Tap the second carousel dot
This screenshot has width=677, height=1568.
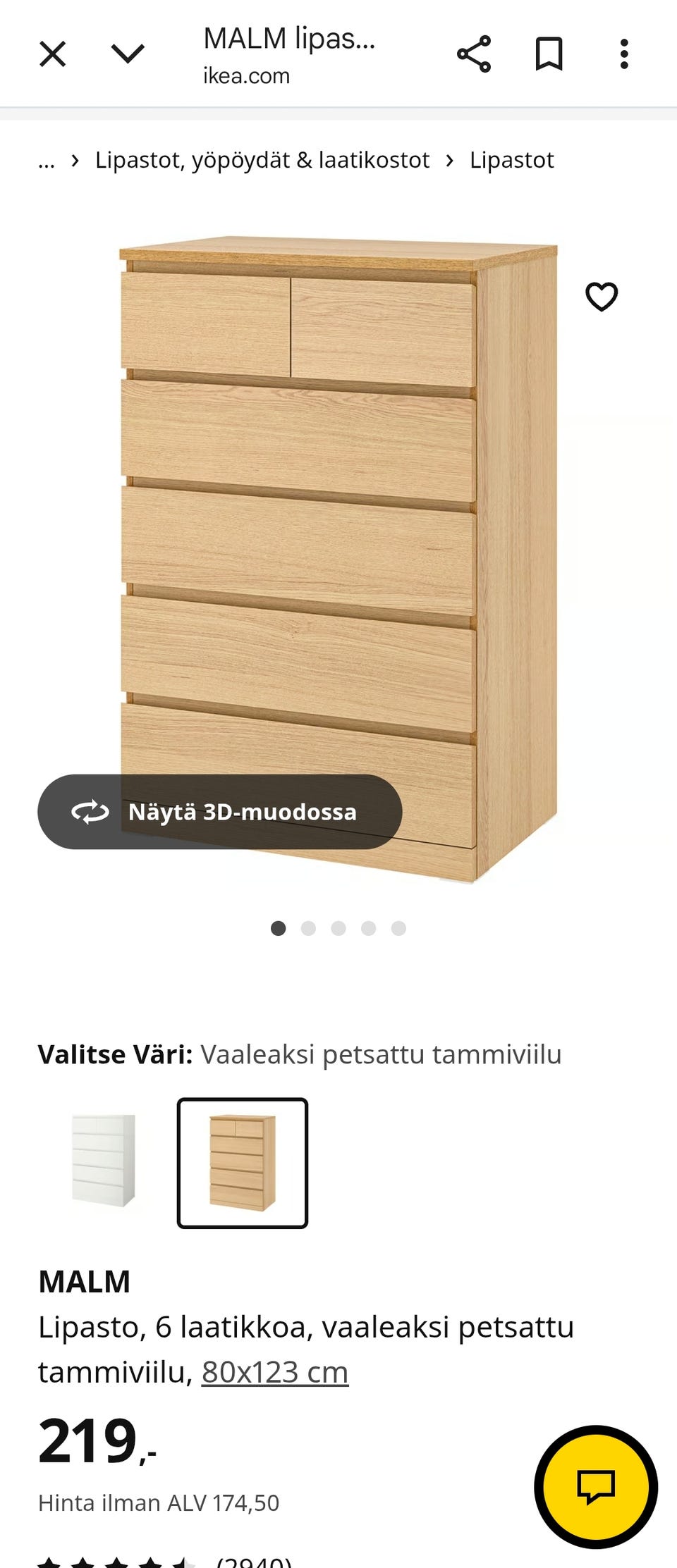(309, 929)
